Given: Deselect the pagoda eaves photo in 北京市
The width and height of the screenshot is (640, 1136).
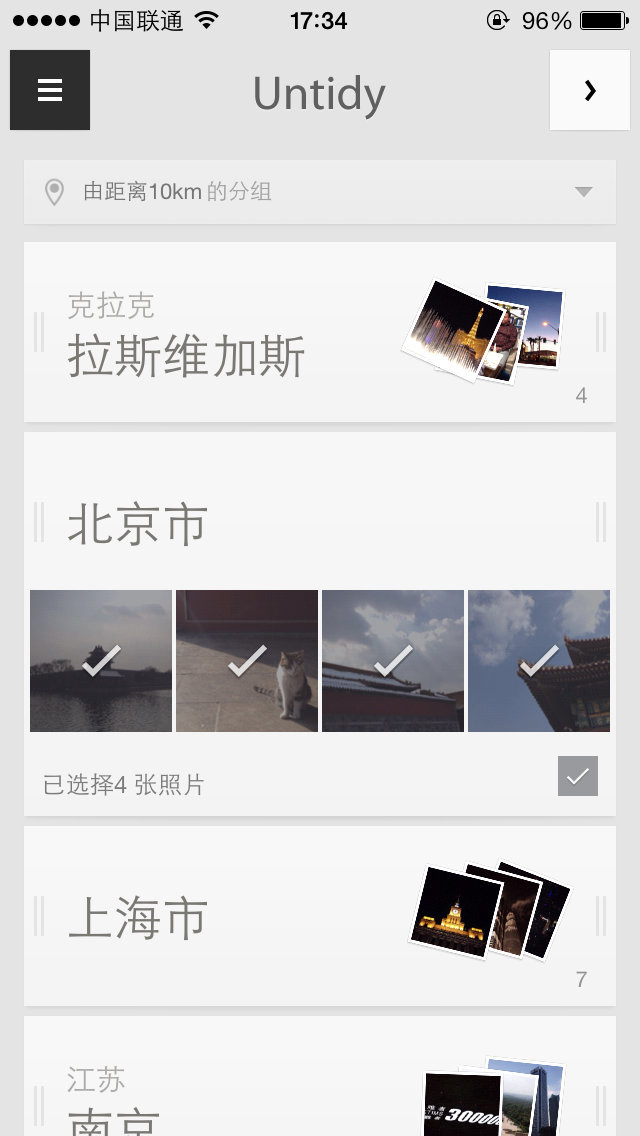Looking at the screenshot, I should tap(539, 661).
